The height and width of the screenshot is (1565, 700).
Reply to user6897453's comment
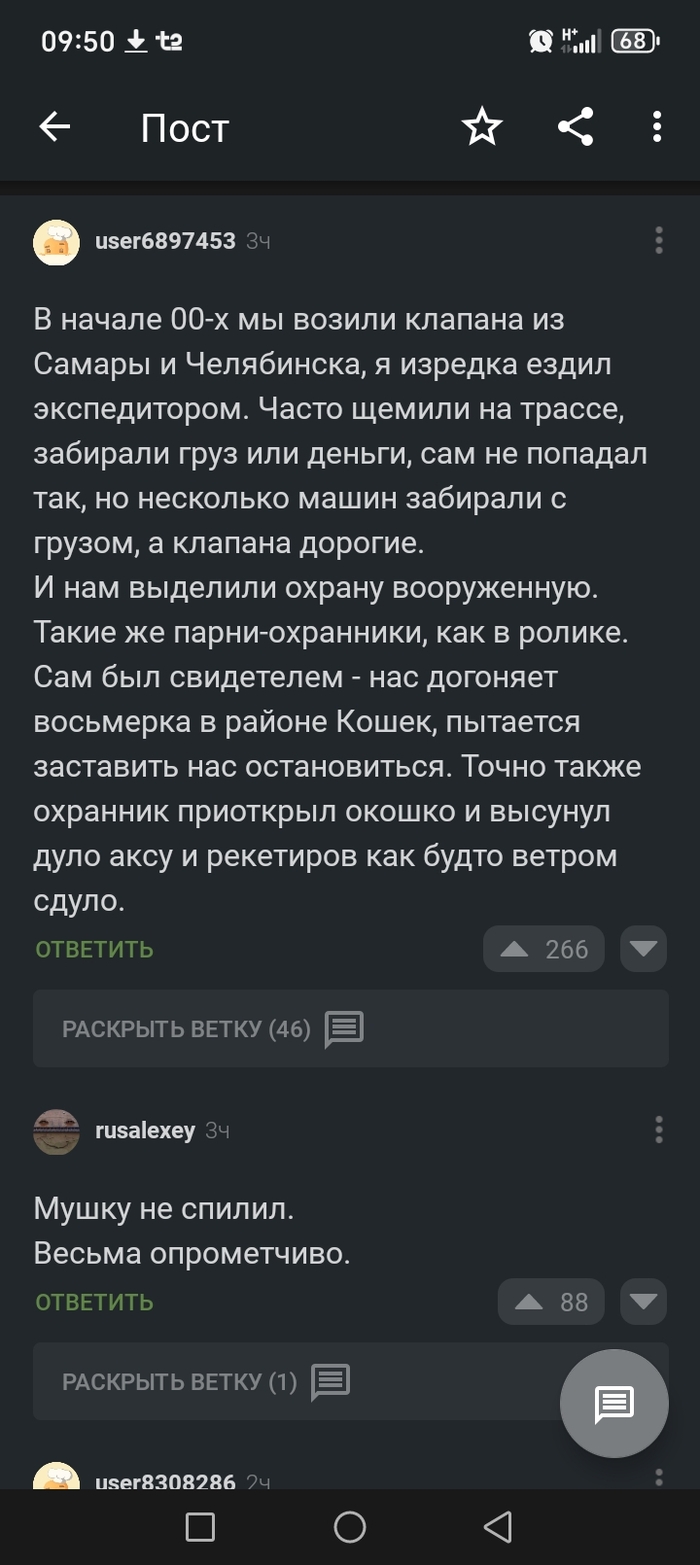tap(95, 949)
